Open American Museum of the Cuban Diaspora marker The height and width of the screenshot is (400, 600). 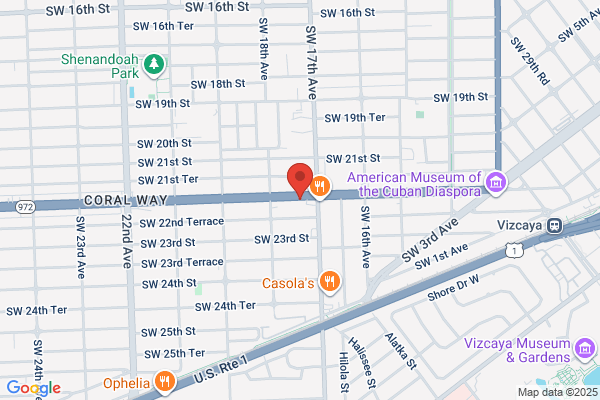pos(496,183)
